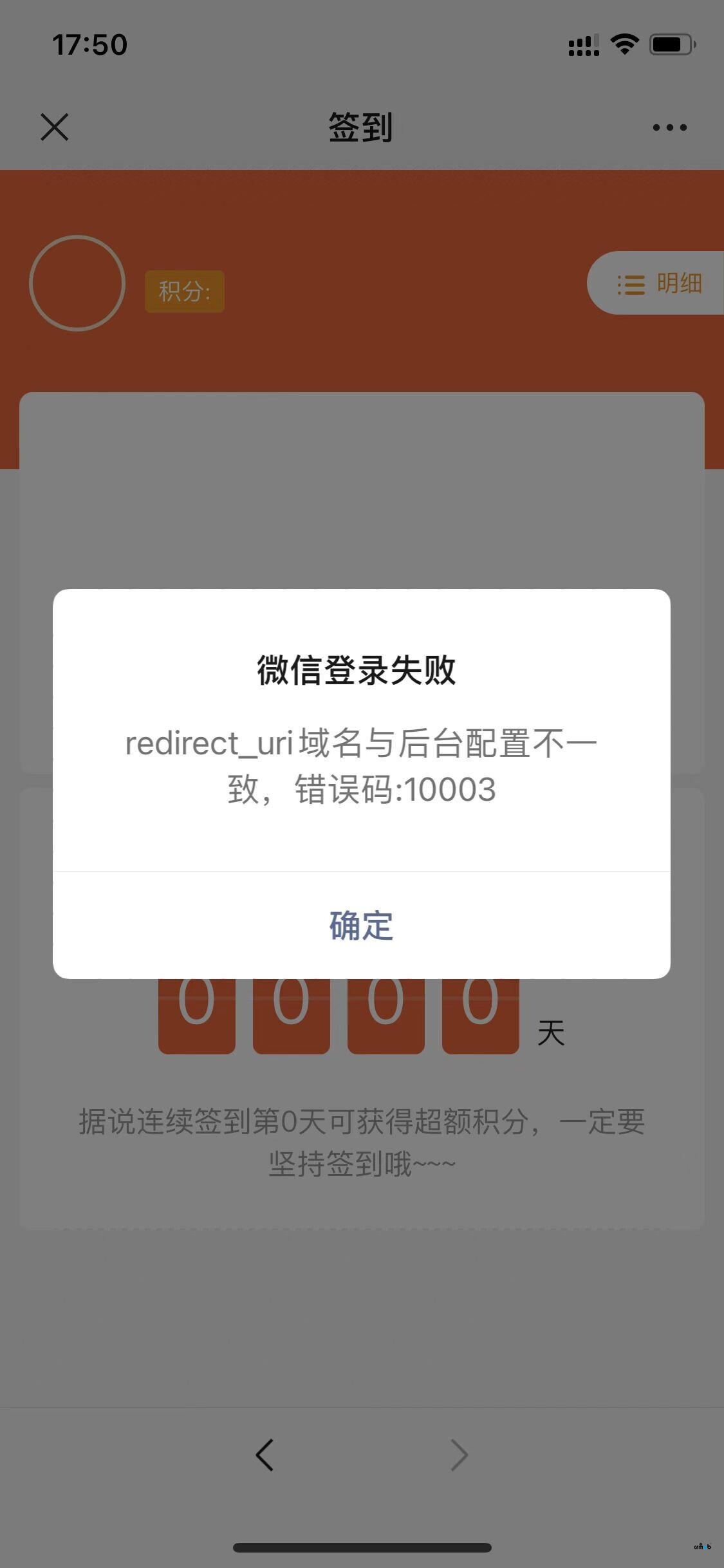Go back to the previous page
This screenshot has width=724, height=1568.
click(x=265, y=1455)
